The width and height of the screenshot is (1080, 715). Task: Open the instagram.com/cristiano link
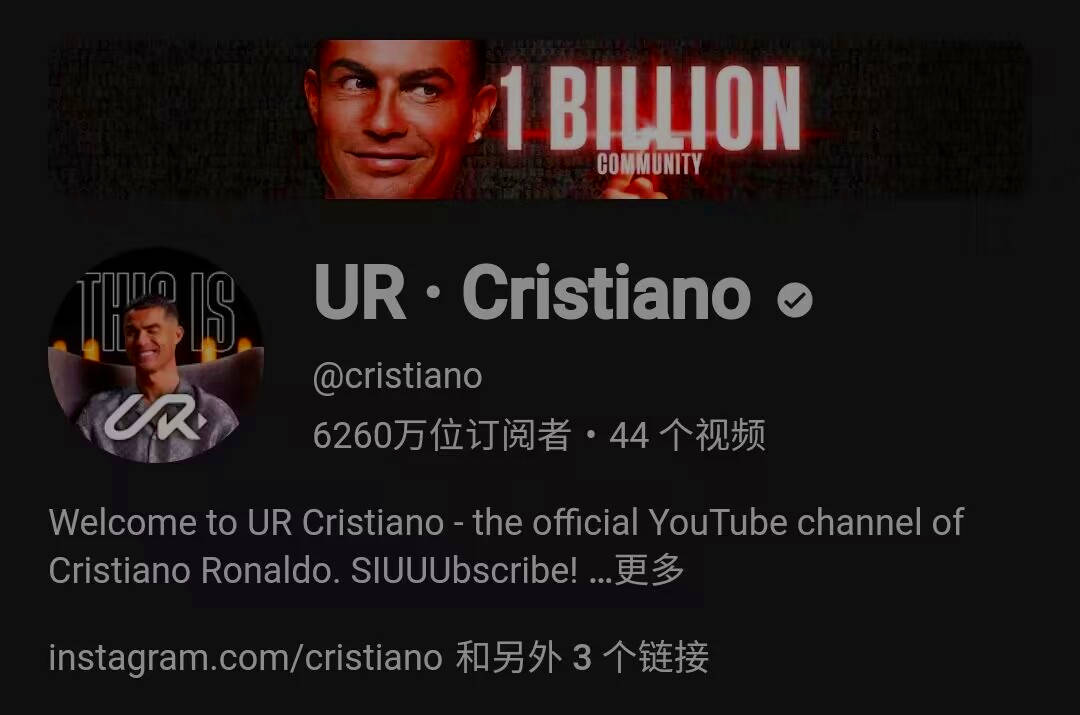click(246, 658)
